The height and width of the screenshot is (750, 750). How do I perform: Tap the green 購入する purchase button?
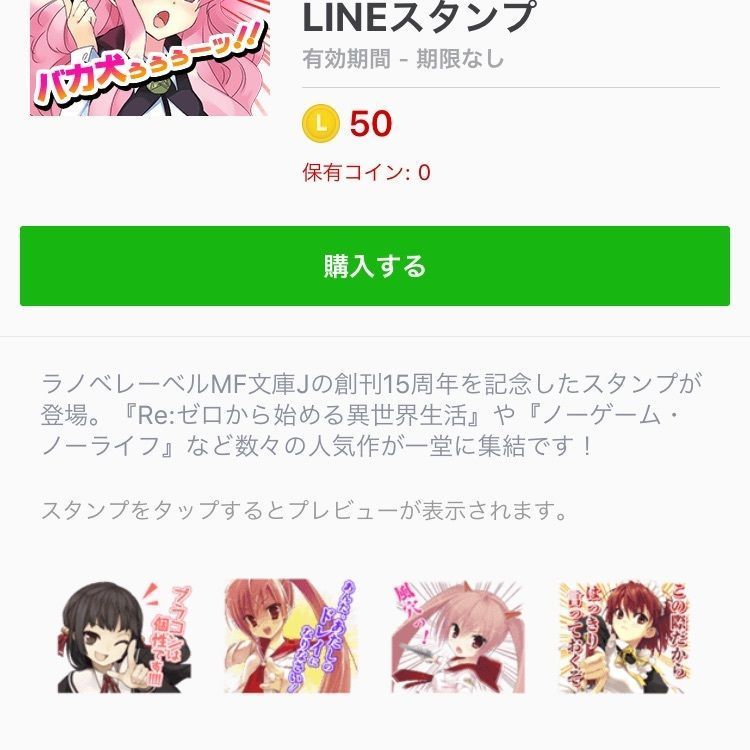374,266
